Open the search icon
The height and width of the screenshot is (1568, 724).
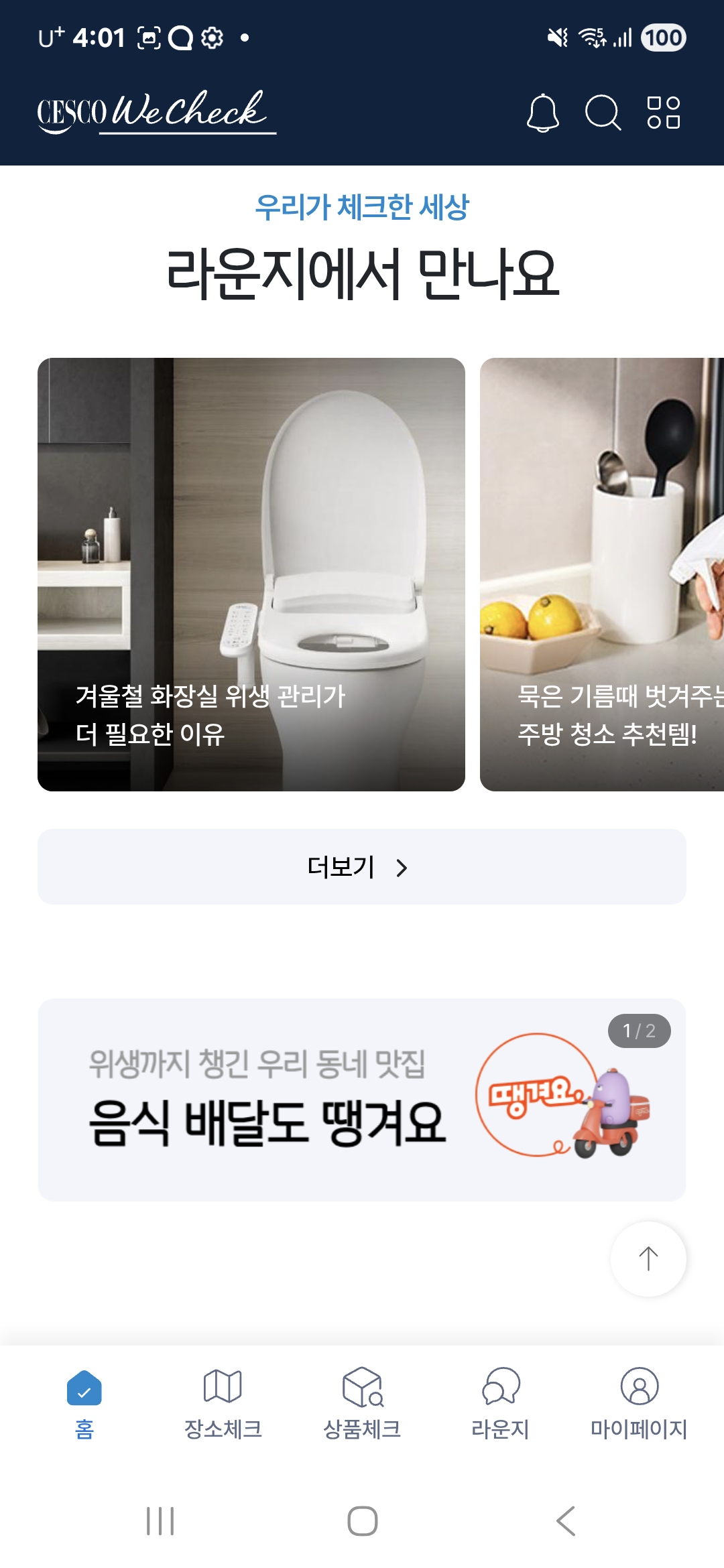pos(603,113)
